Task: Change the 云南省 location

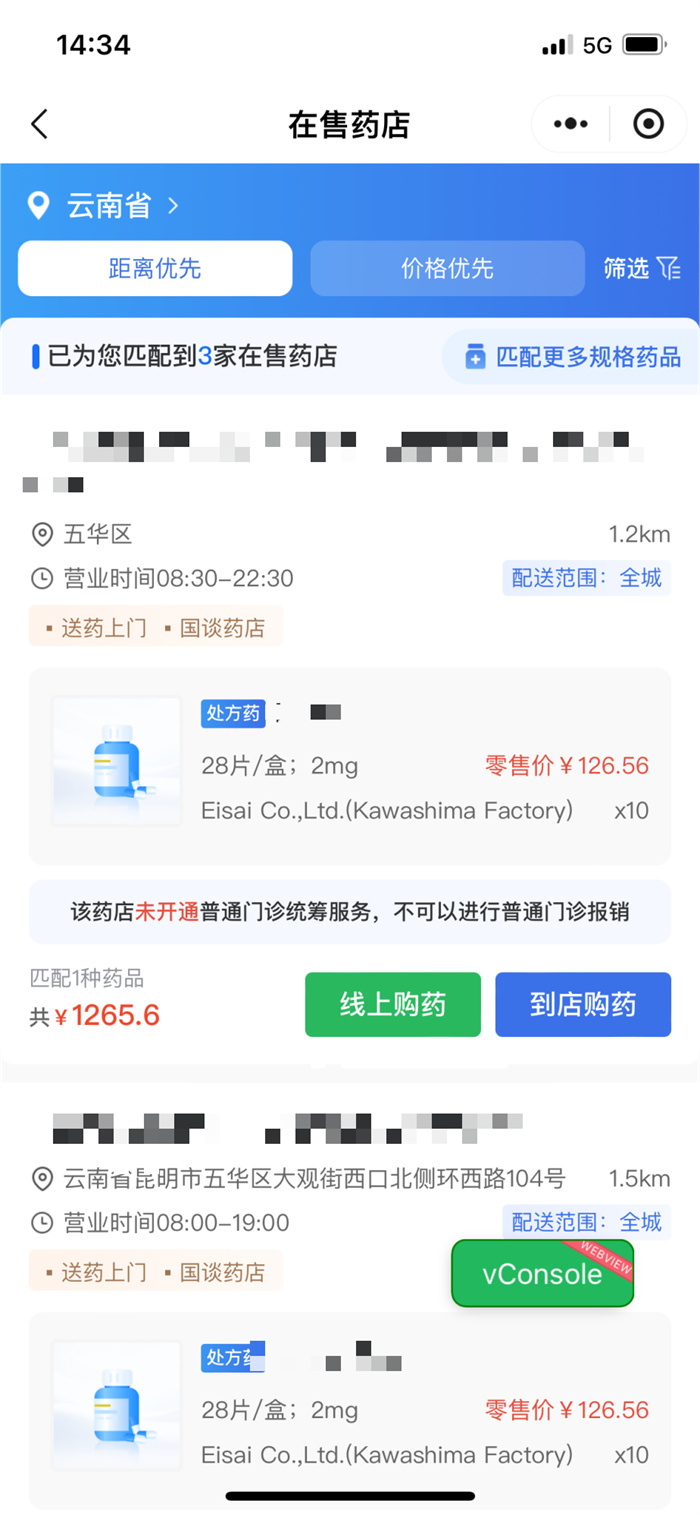Action: click(108, 206)
